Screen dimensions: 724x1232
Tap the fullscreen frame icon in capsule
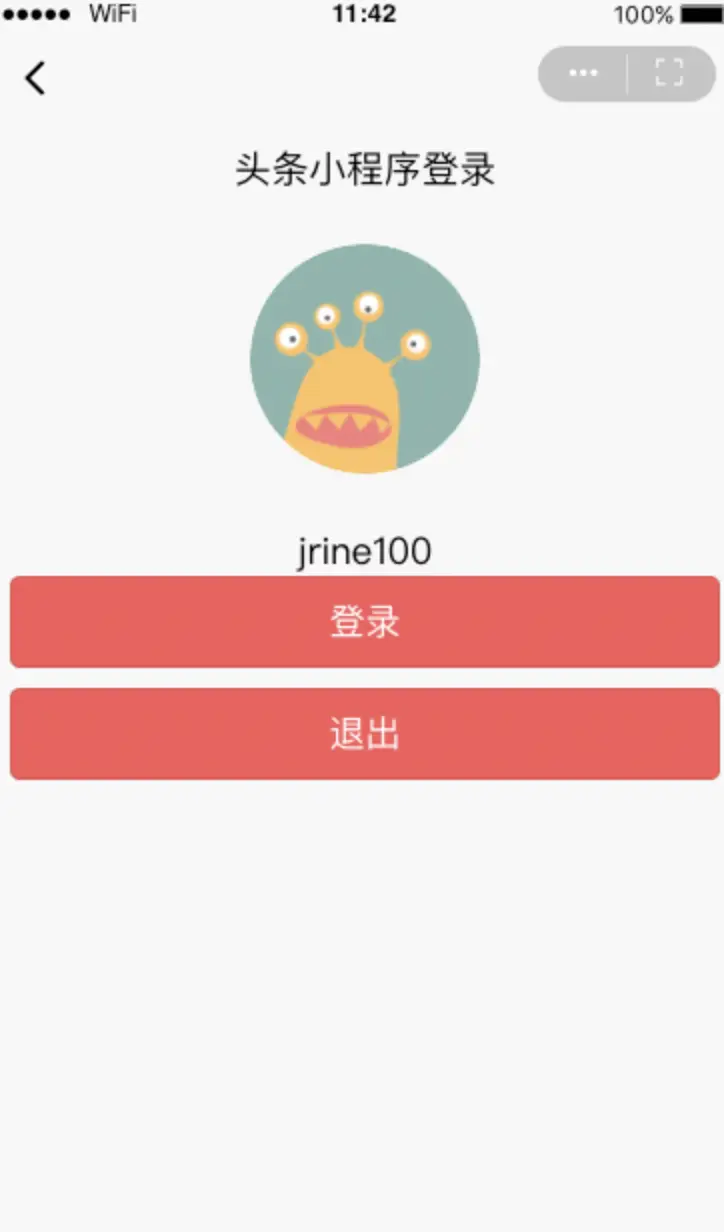click(669, 73)
